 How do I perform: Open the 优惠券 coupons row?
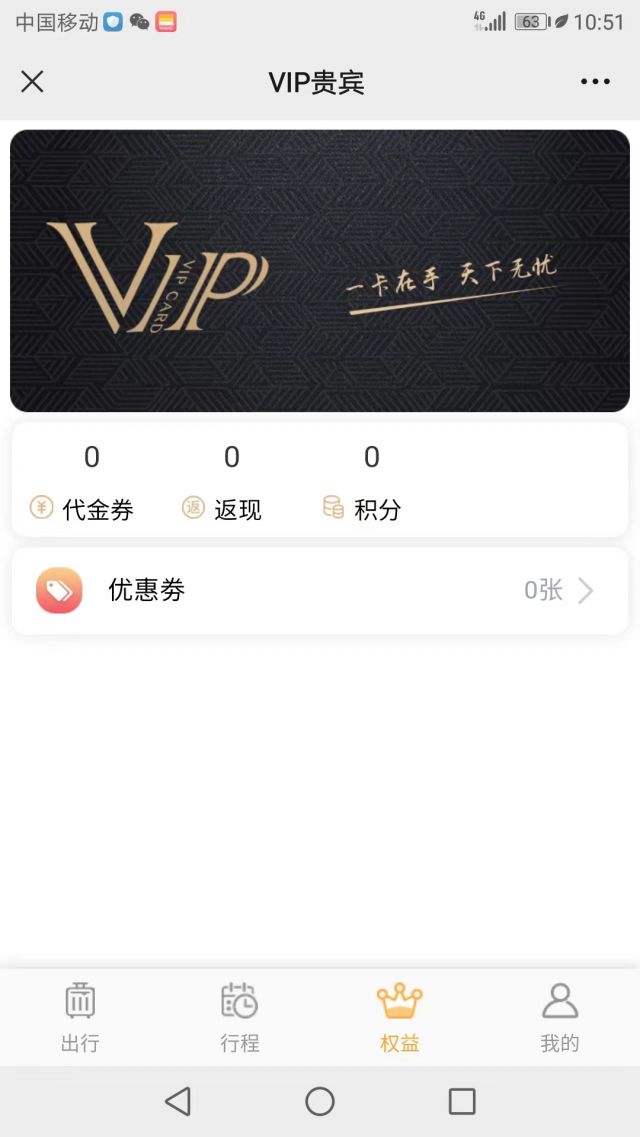click(320, 591)
